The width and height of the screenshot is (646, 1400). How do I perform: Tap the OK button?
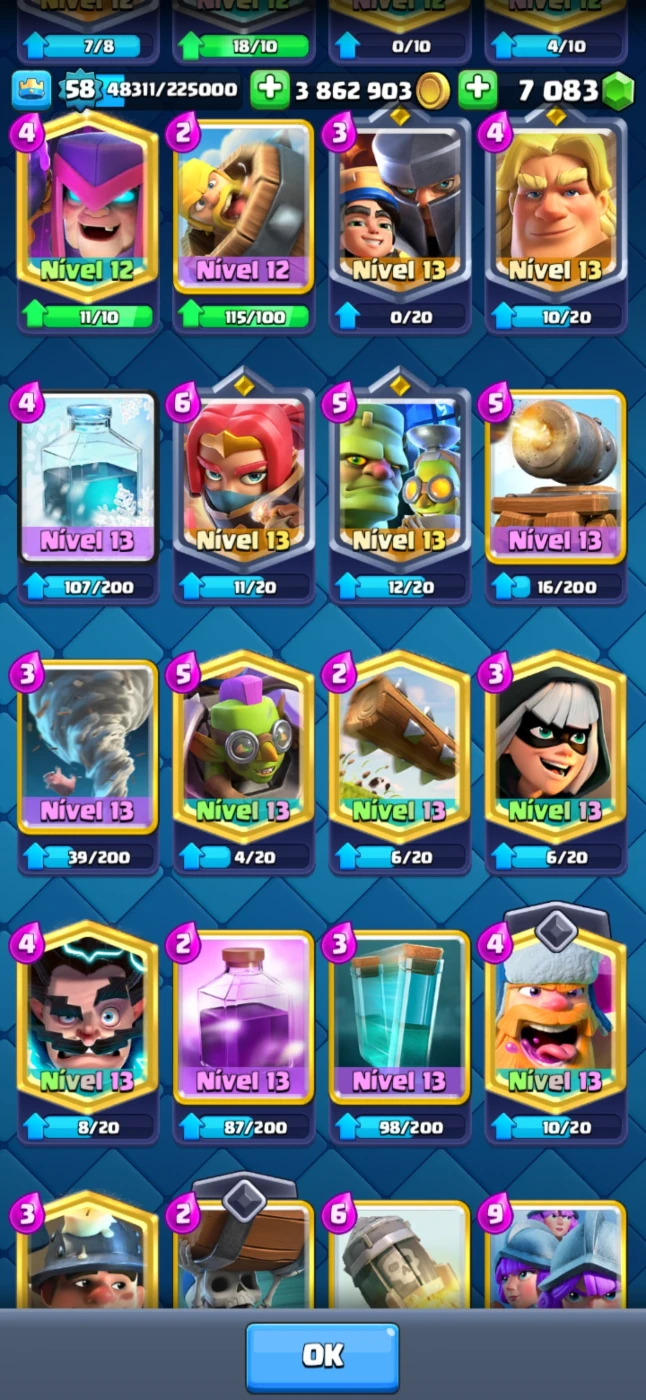(x=322, y=1356)
